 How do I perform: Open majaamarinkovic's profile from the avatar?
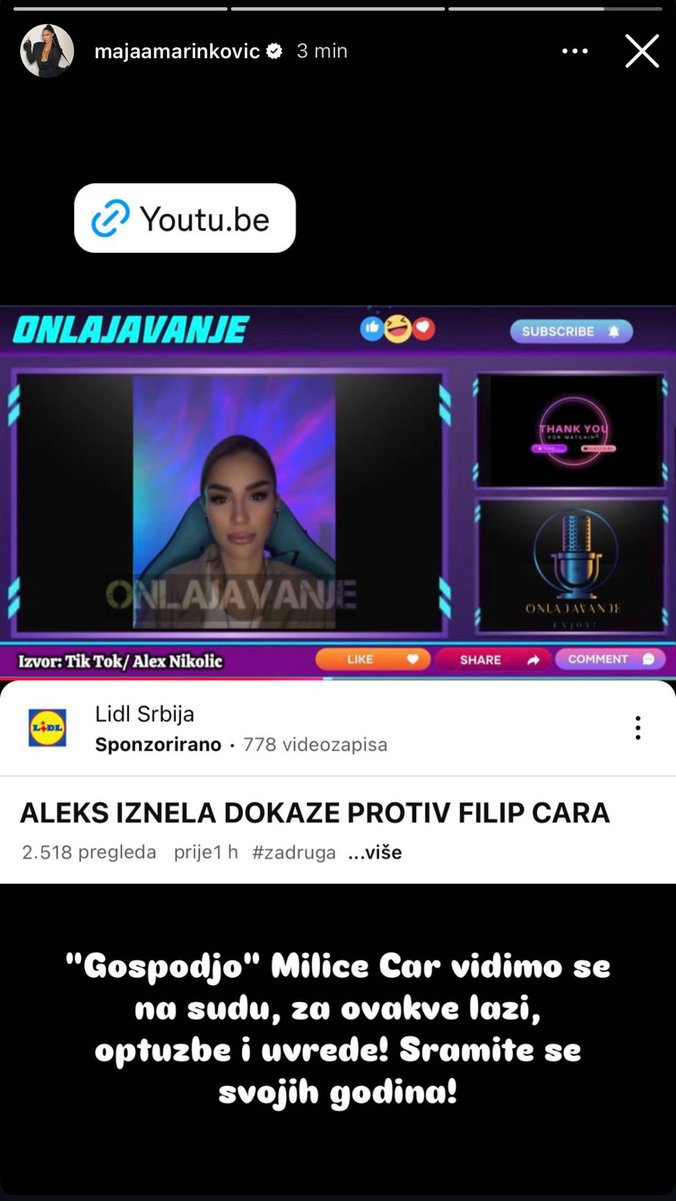click(x=47, y=51)
